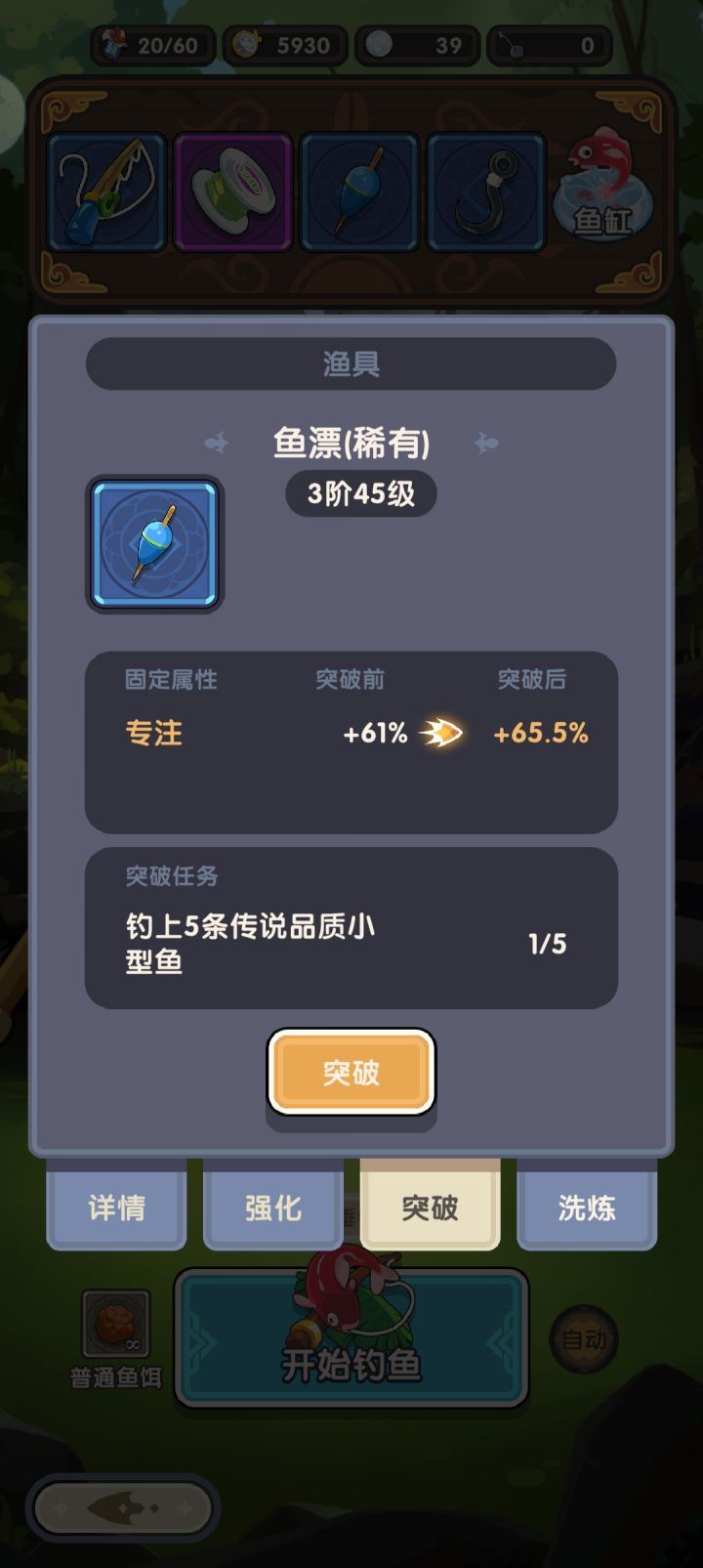Viewport: 703px width, 1568px height.
Task: Click the 鱼漂 item thumbnail
Action: coord(153,544)
